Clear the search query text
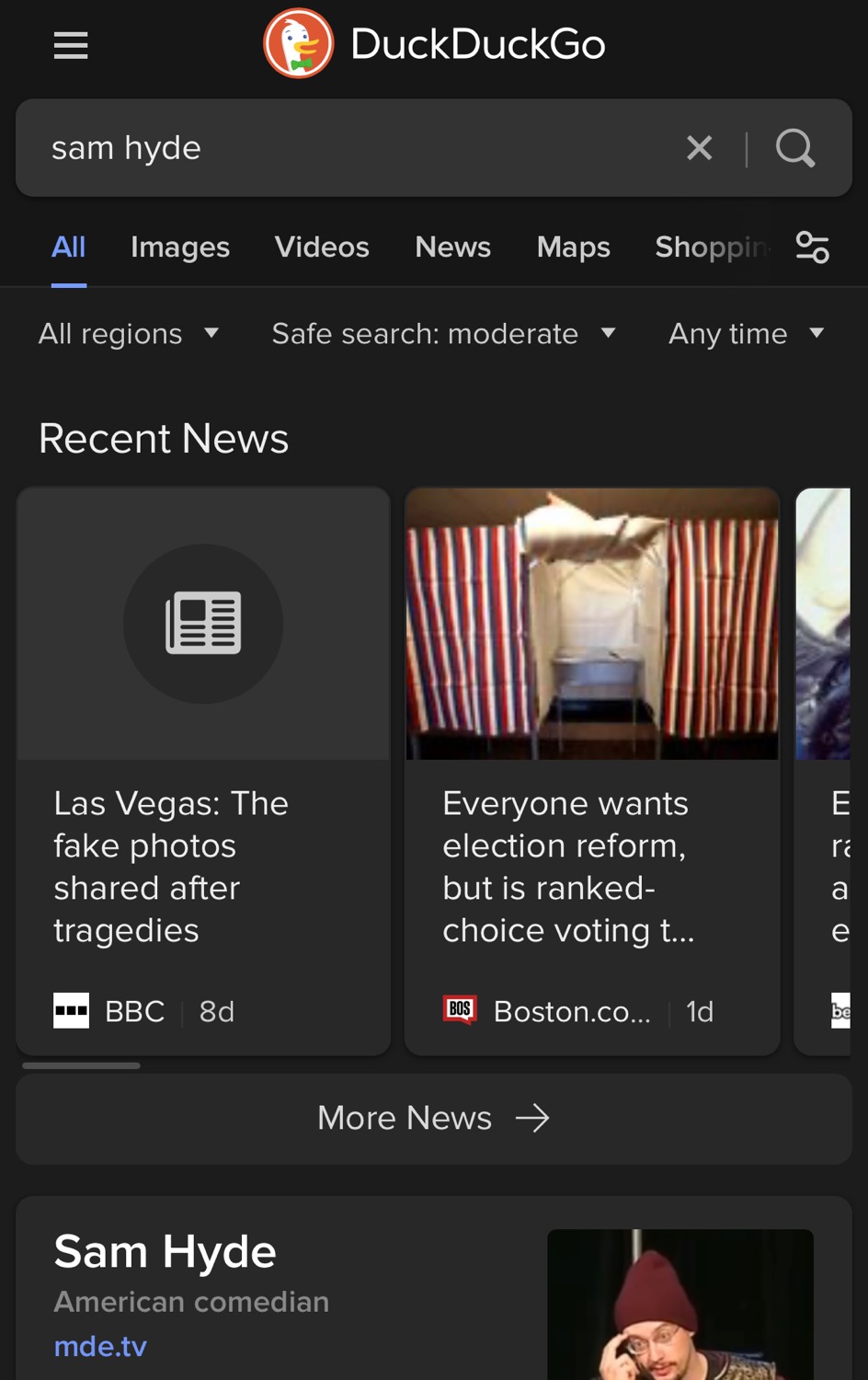The image size is (868, 1380). (x=700, y=148)
